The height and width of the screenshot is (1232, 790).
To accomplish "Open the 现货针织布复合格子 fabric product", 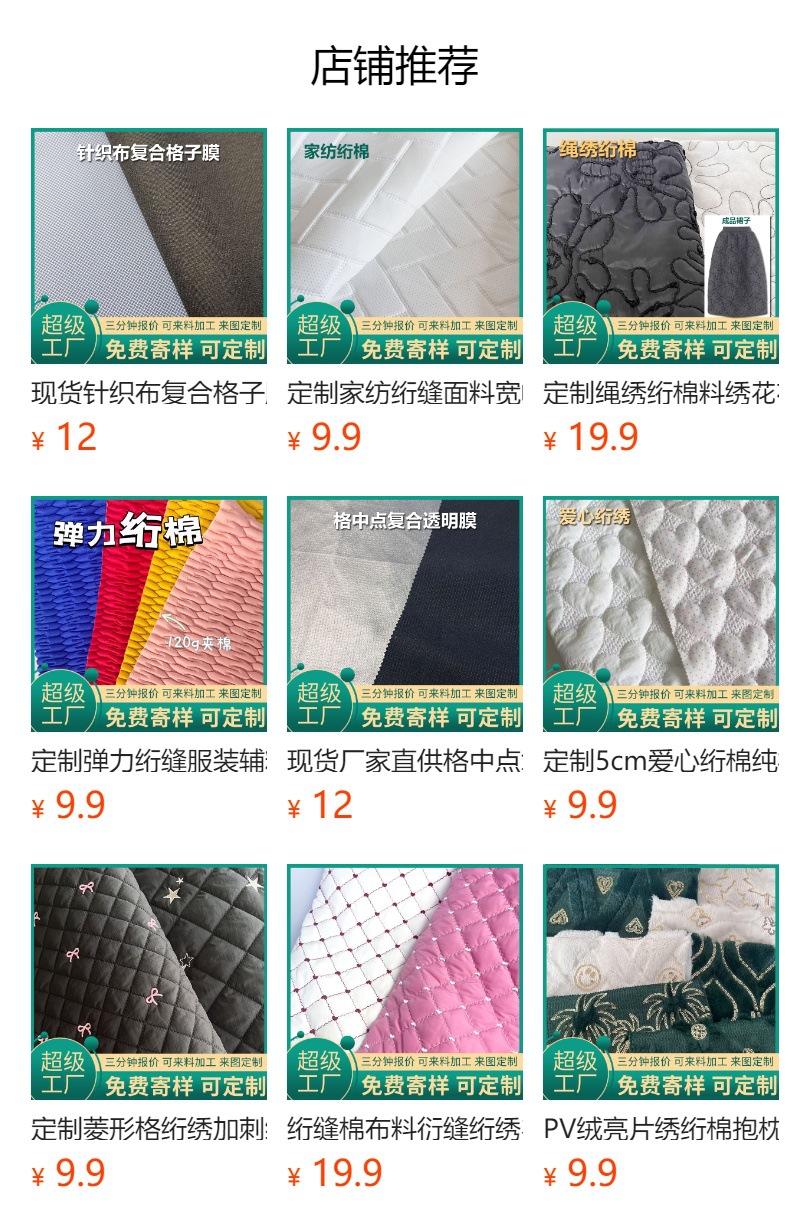I will [149, 246].
